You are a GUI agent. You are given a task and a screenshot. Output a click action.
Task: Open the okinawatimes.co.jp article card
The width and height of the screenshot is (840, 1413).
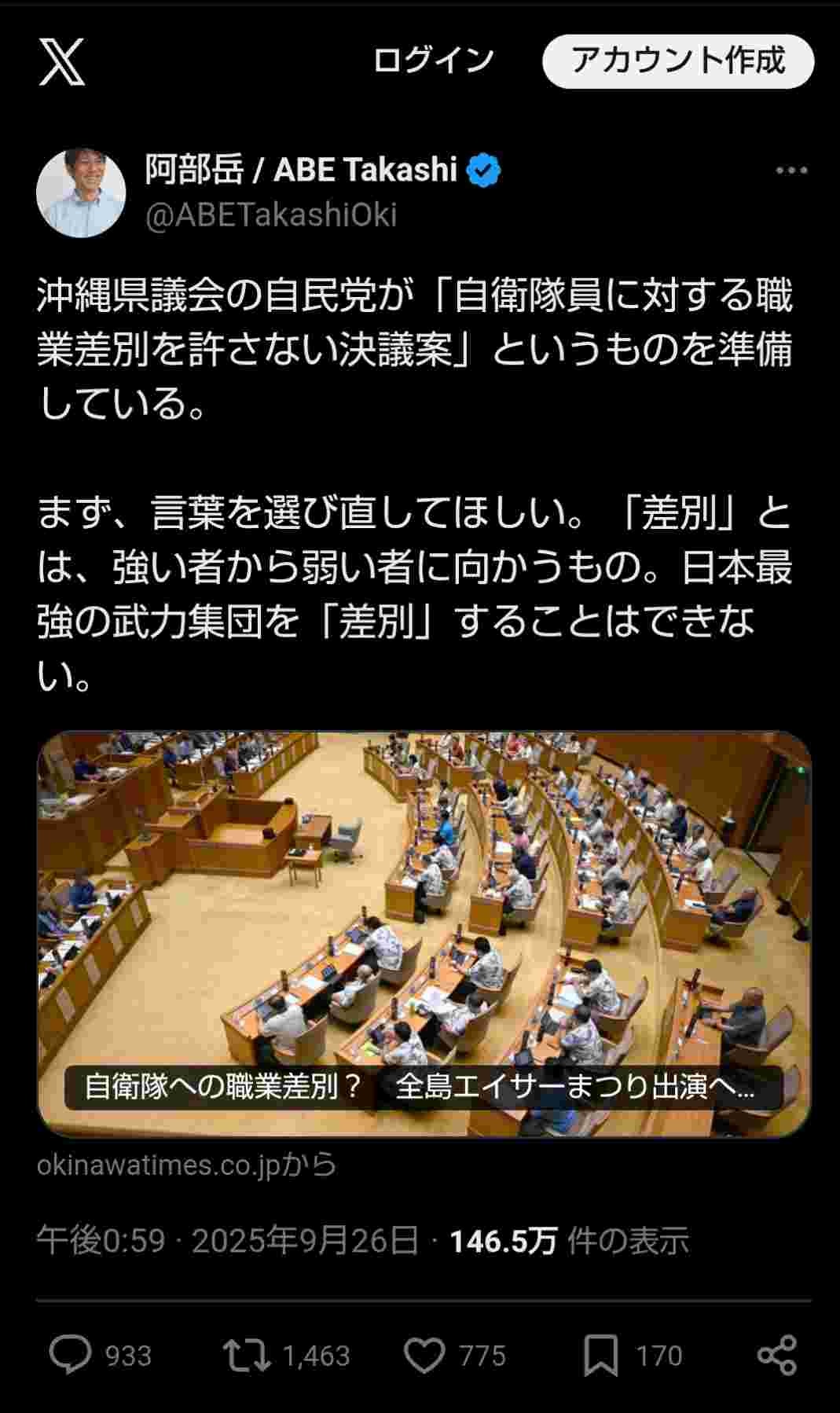coord(424,934)
